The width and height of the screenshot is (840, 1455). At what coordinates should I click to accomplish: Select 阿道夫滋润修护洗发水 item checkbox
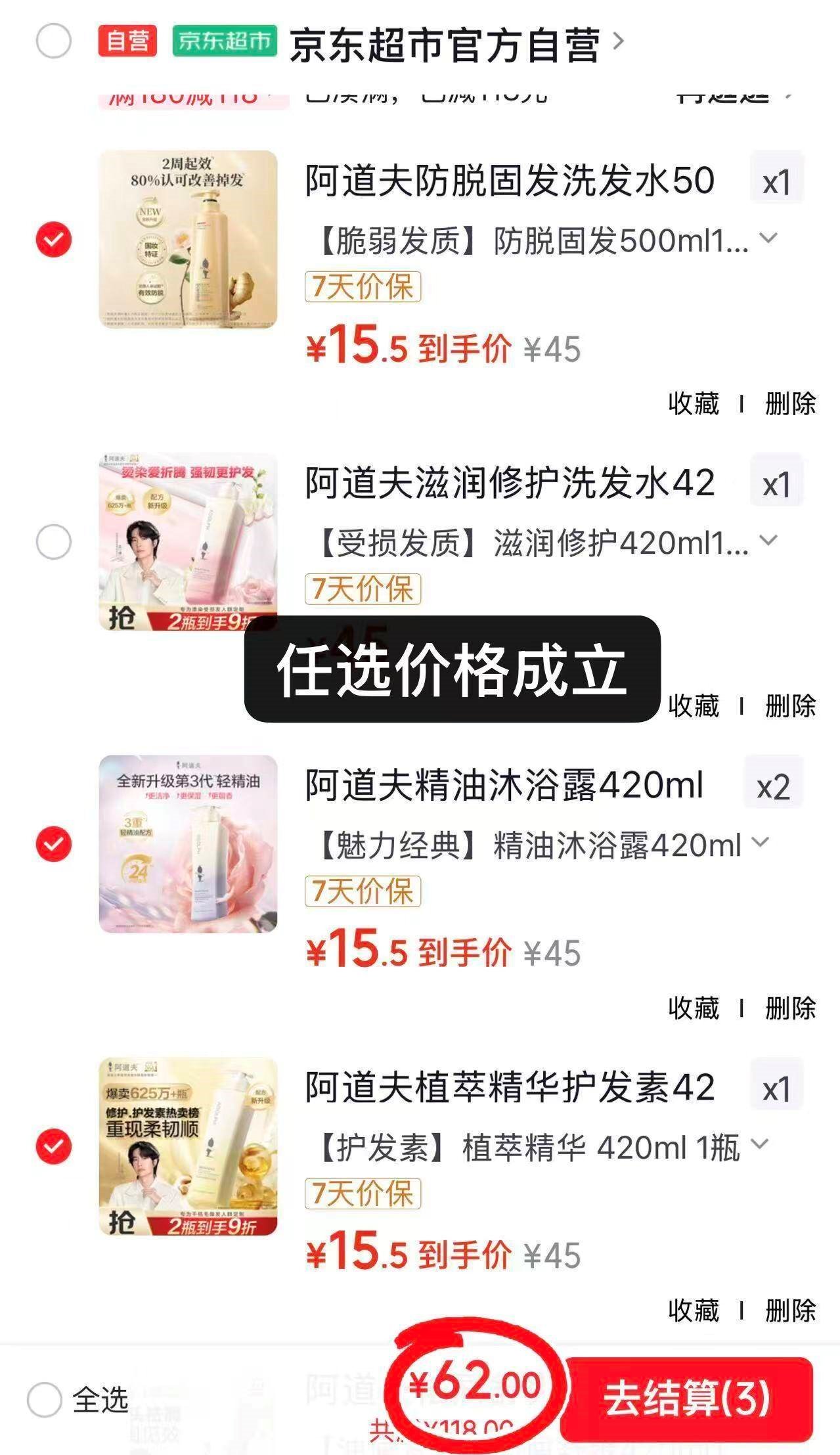coord(53,542)
